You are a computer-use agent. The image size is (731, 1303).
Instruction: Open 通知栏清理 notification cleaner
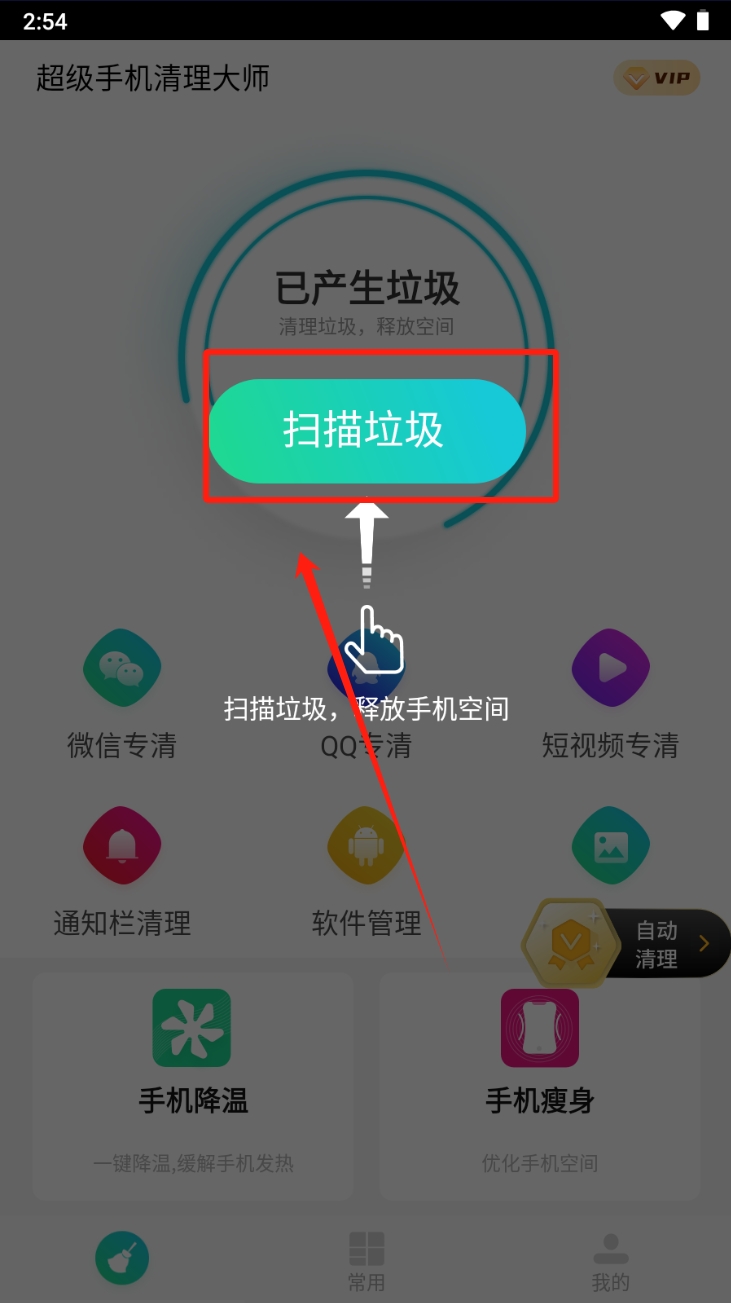[x=121, y=870]
